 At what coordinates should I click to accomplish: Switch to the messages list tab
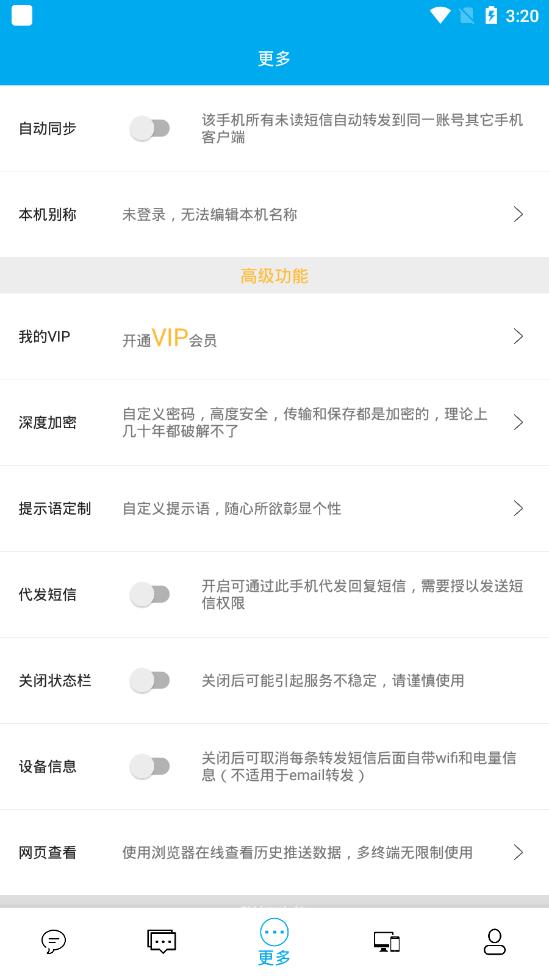162,941
